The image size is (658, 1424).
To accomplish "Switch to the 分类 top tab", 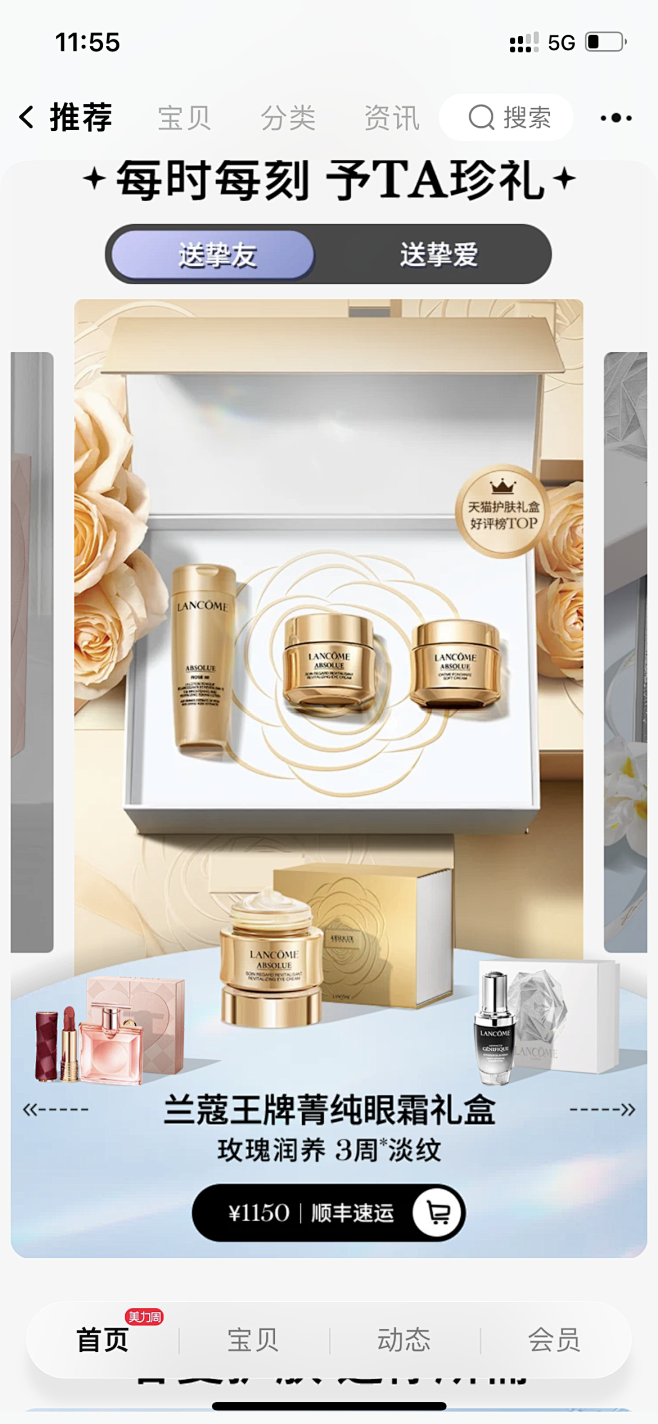I will [288, 118].
